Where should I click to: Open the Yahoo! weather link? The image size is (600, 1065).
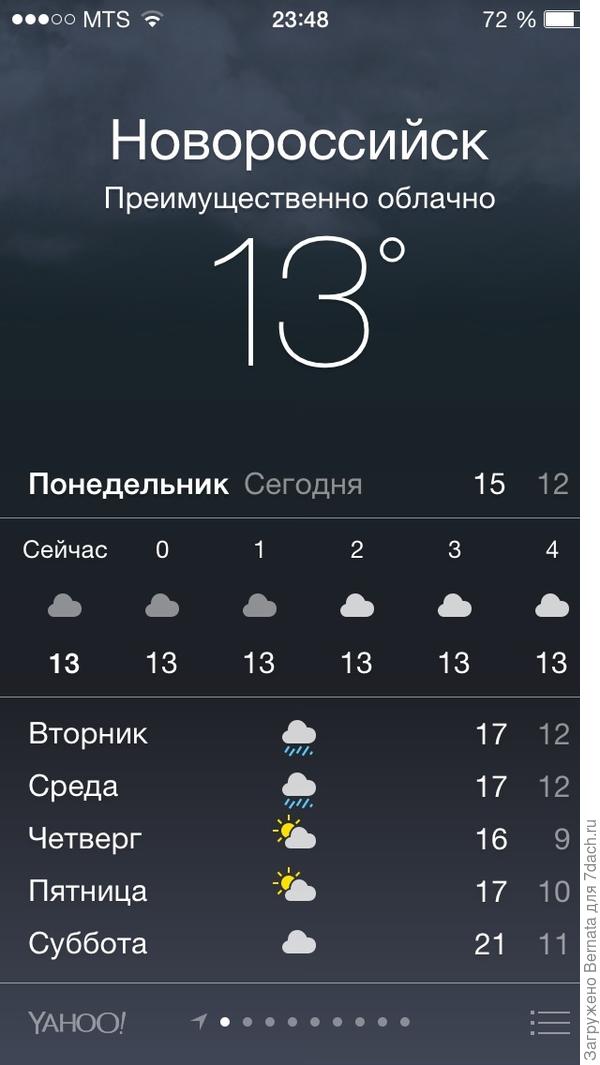[x=77, y=1022]
